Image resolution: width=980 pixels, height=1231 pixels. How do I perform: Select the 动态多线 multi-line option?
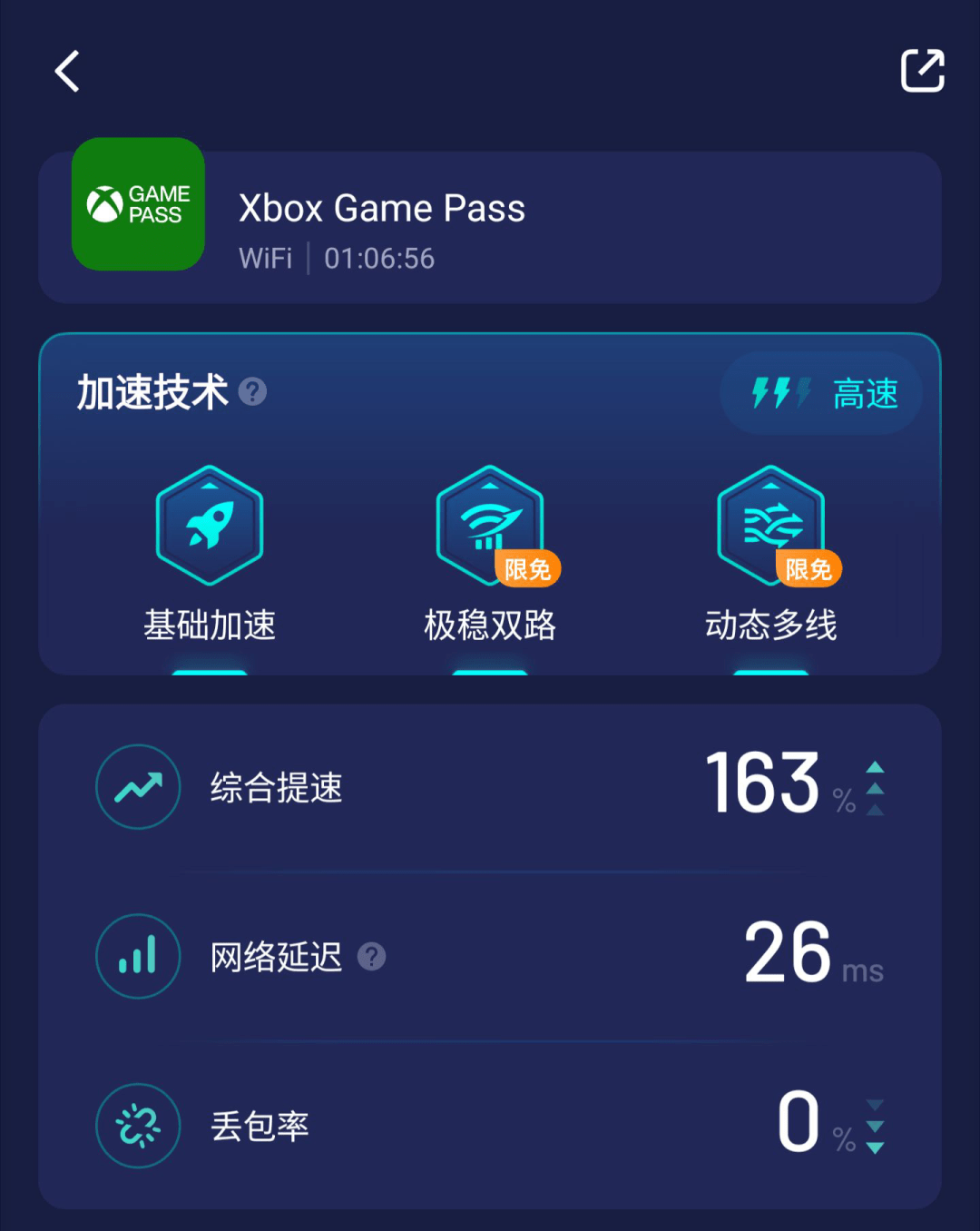pyautogui.click(x=771, y=554)
